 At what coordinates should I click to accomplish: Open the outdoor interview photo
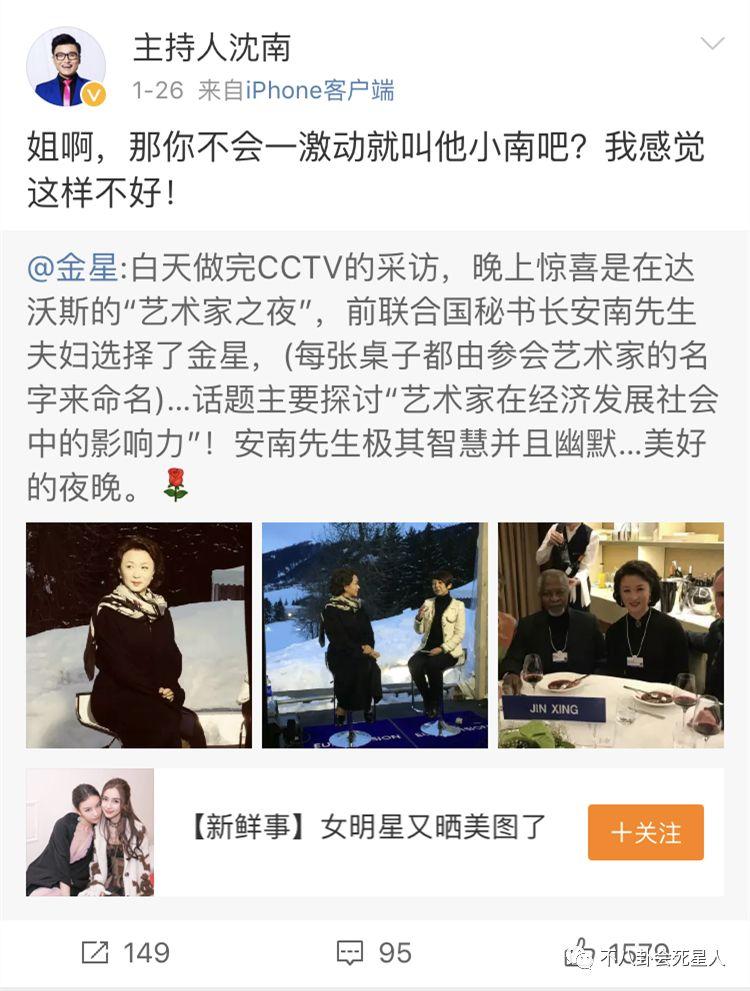point(375,635)
